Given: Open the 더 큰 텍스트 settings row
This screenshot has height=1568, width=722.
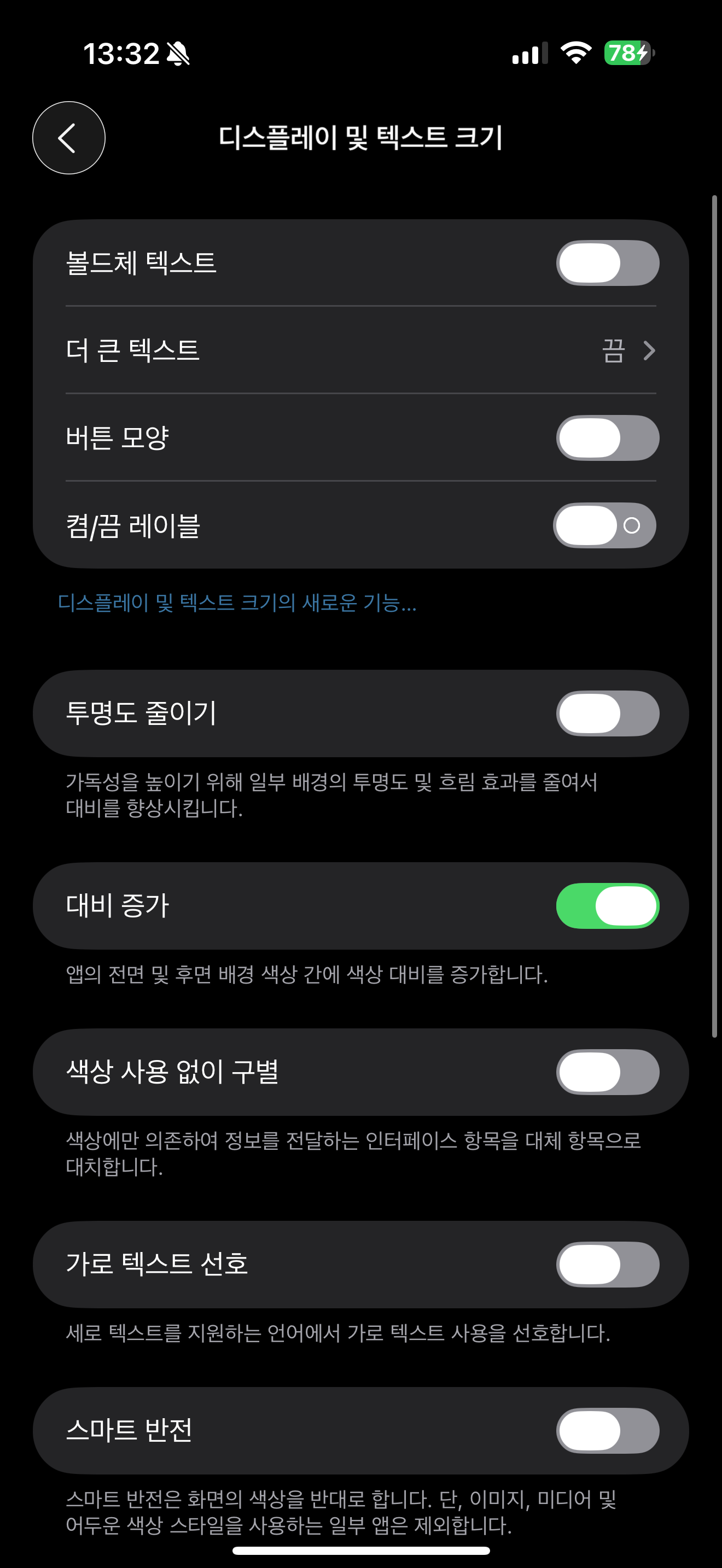Looking at the screenshot, I should tap(361, 350).
